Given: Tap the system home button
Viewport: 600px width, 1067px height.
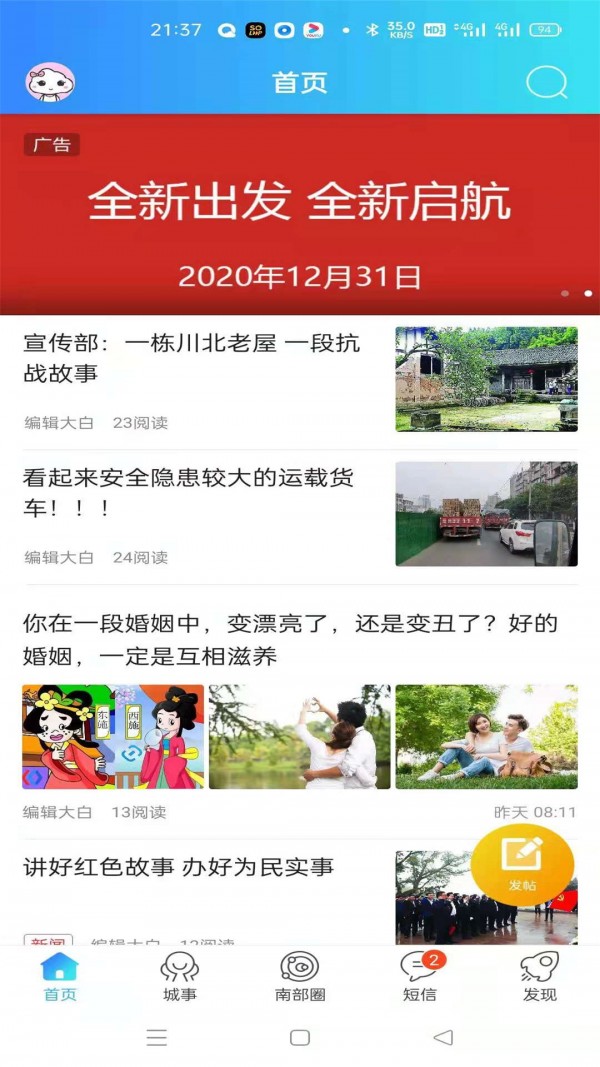Looking at the screenshot, I should (300, 1038).
